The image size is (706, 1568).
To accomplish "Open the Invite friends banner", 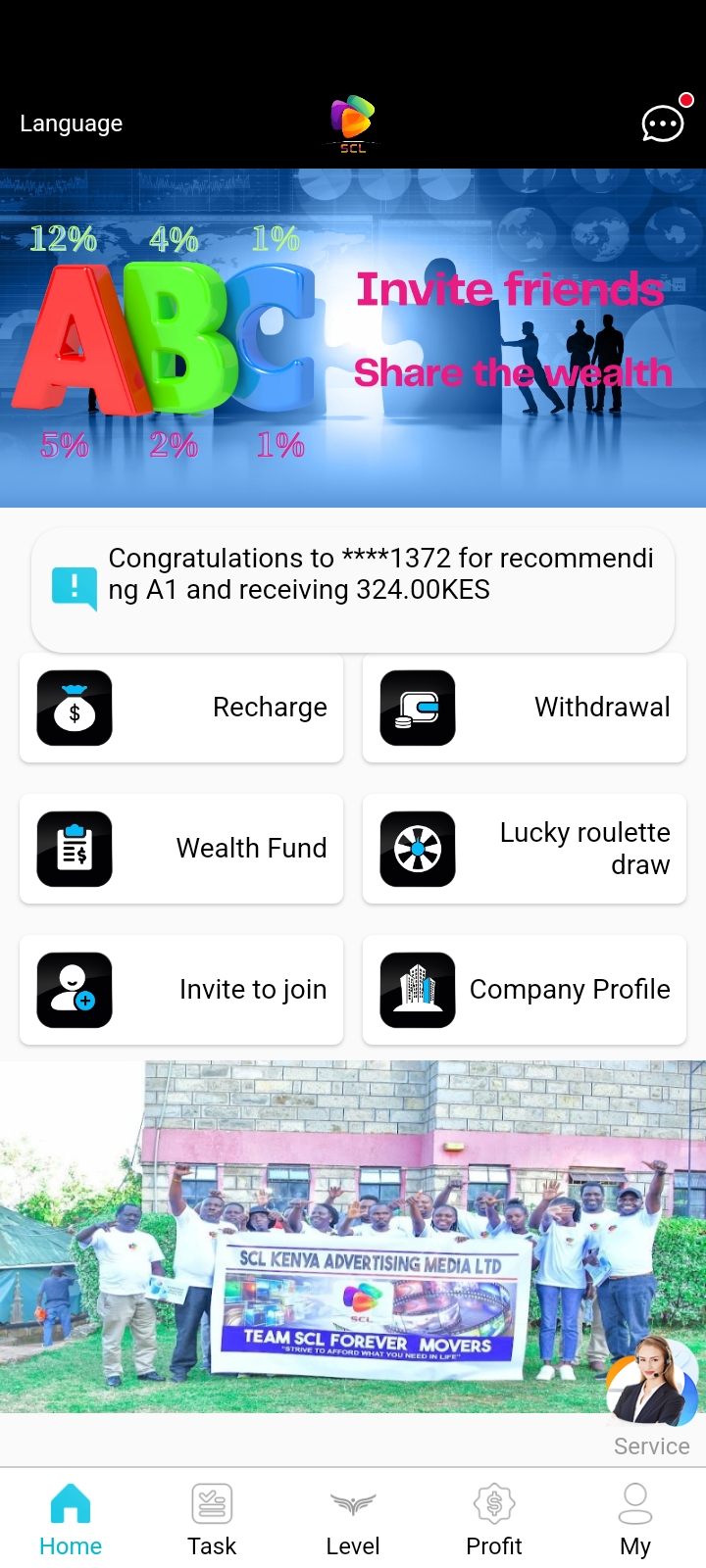I will [x=353, y=338].
